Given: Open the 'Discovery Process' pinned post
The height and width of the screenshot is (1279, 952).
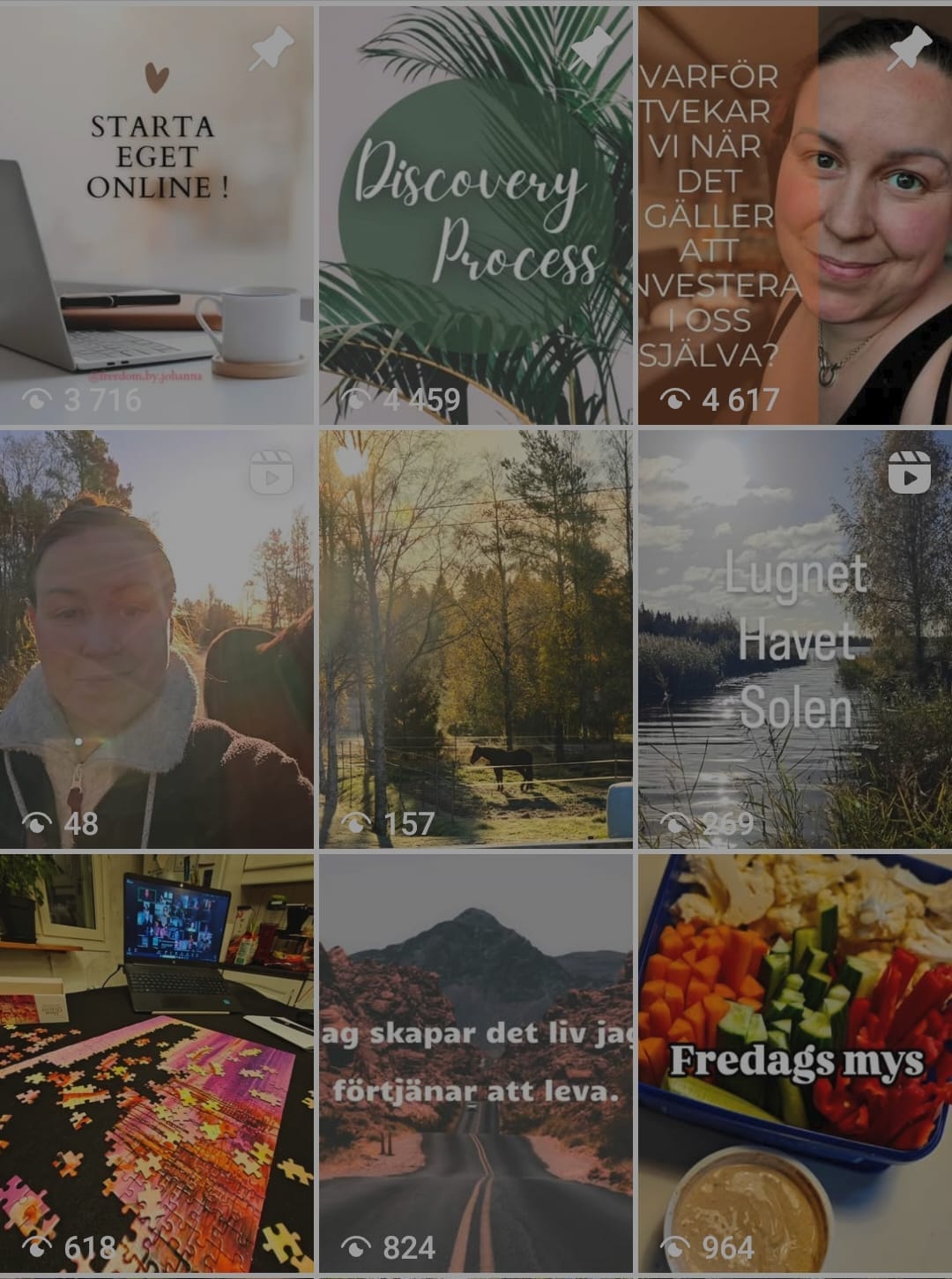Looking at the screenshot, I should [x=476, y=216].
